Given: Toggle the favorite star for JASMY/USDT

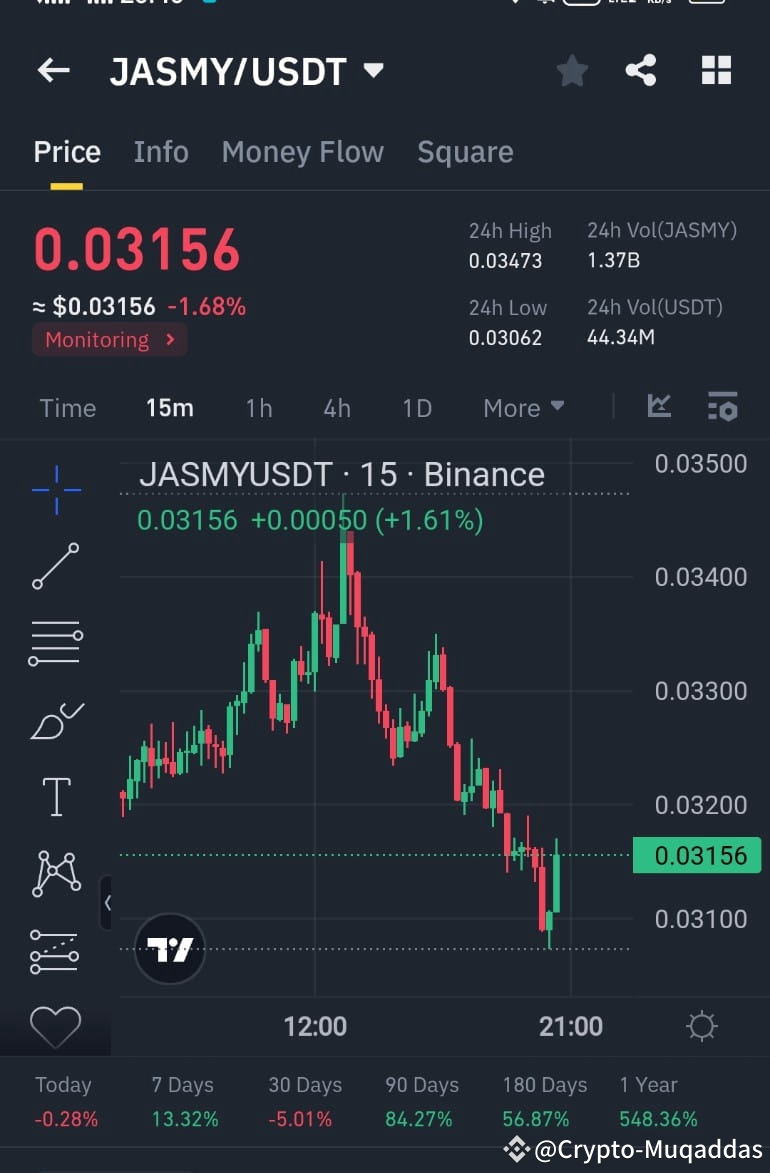Looking at the screenshot, I should point(571,70).
